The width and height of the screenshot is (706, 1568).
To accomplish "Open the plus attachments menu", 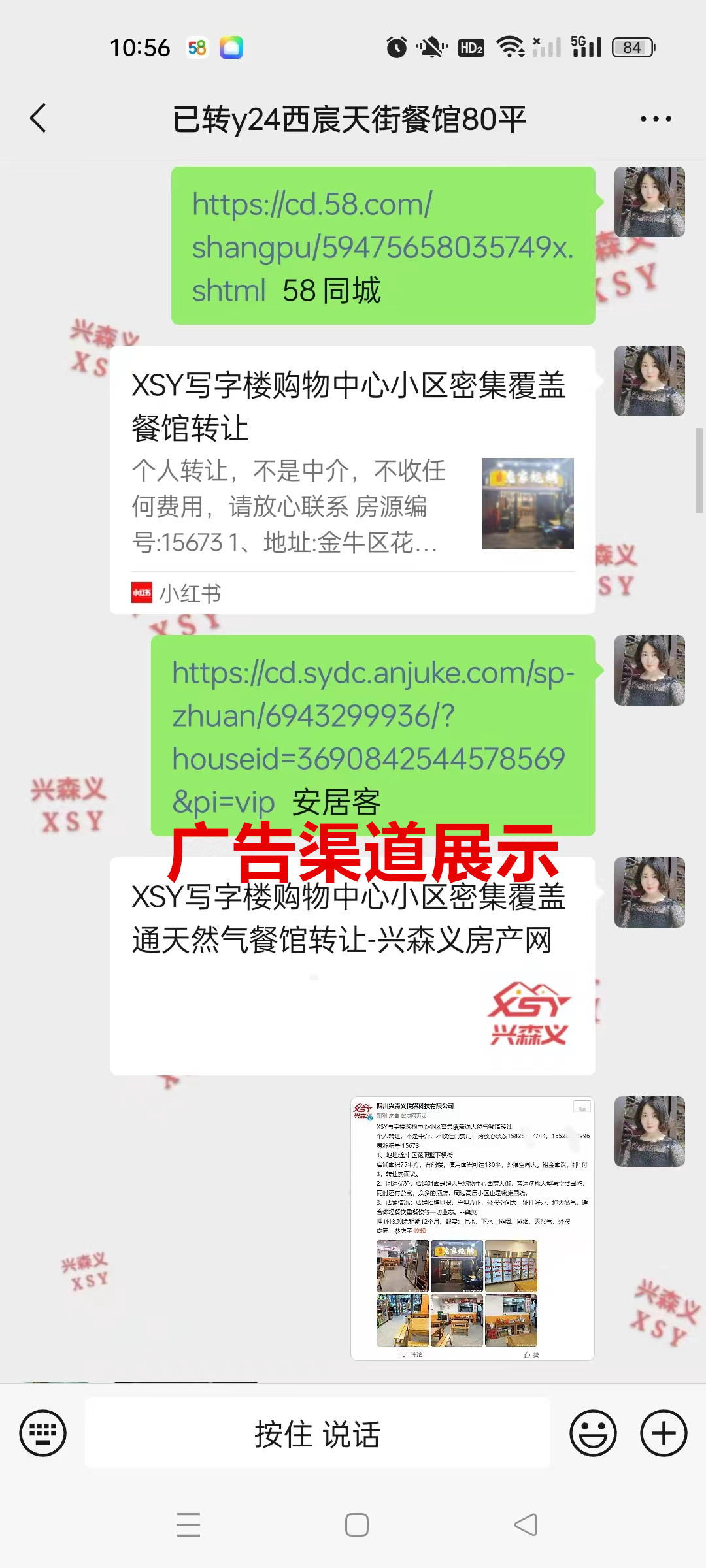I will tap(663, 1433).
